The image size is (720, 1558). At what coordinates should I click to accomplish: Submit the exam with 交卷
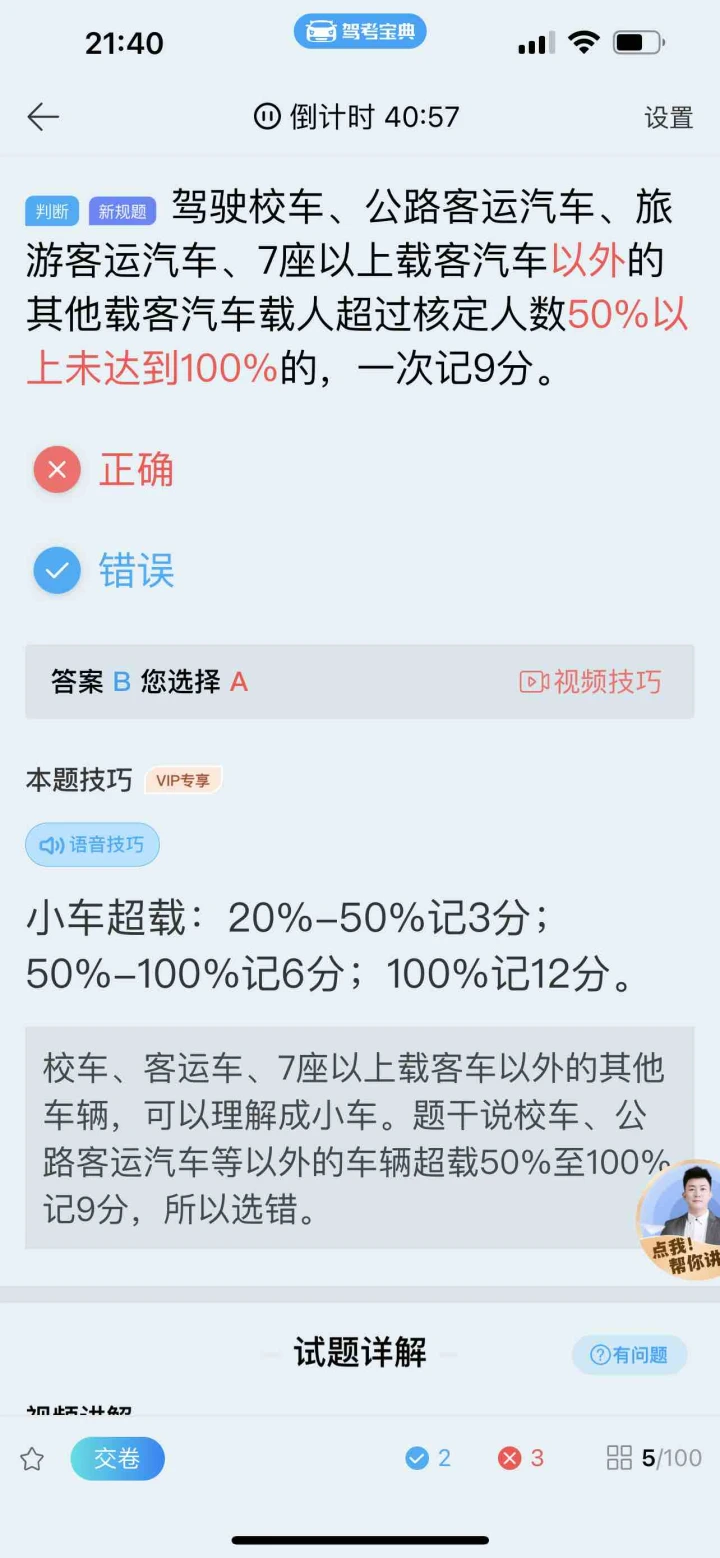coord(117,1459)
